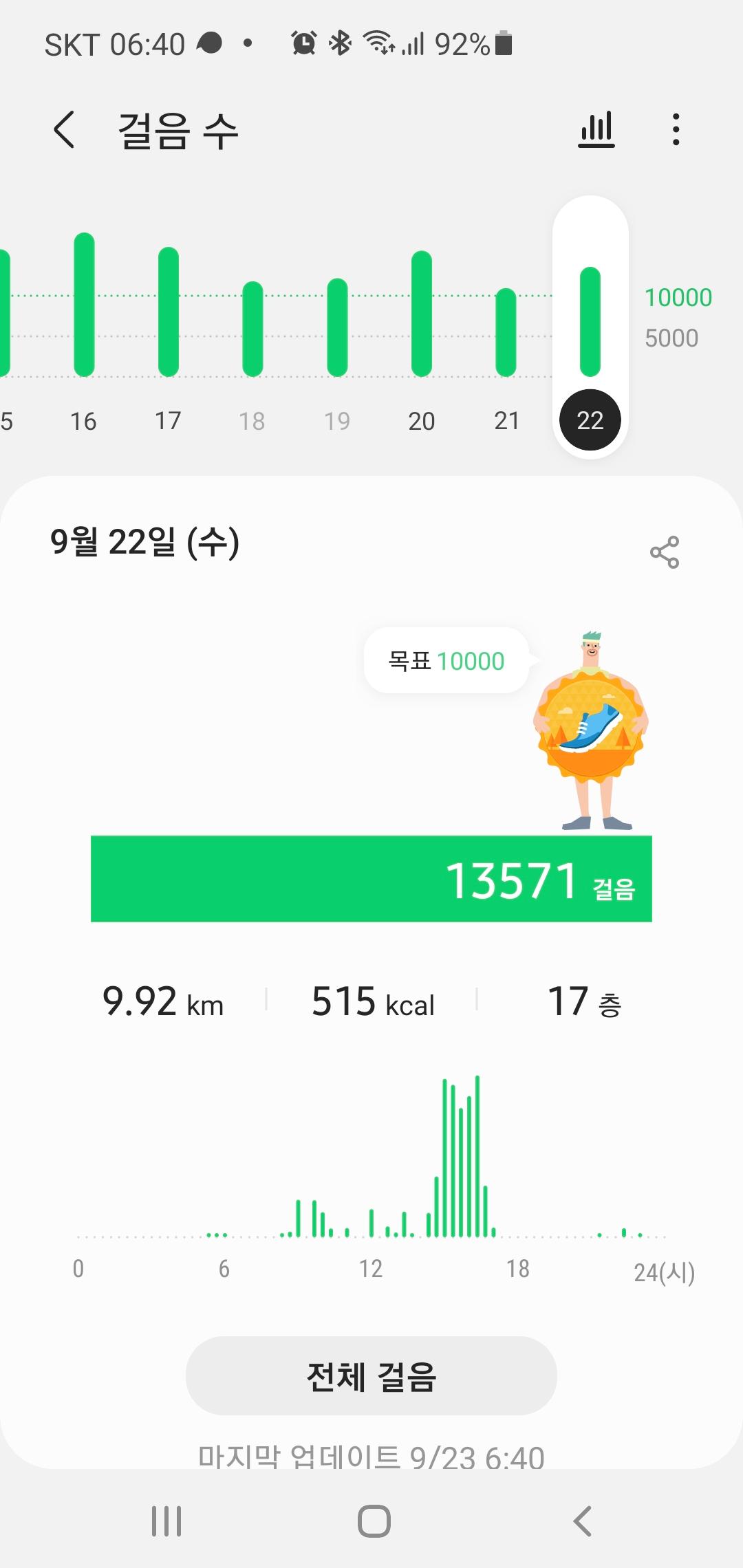
Task: Tap the 전체 걸음 button
Action: (x=371, y=1376)
